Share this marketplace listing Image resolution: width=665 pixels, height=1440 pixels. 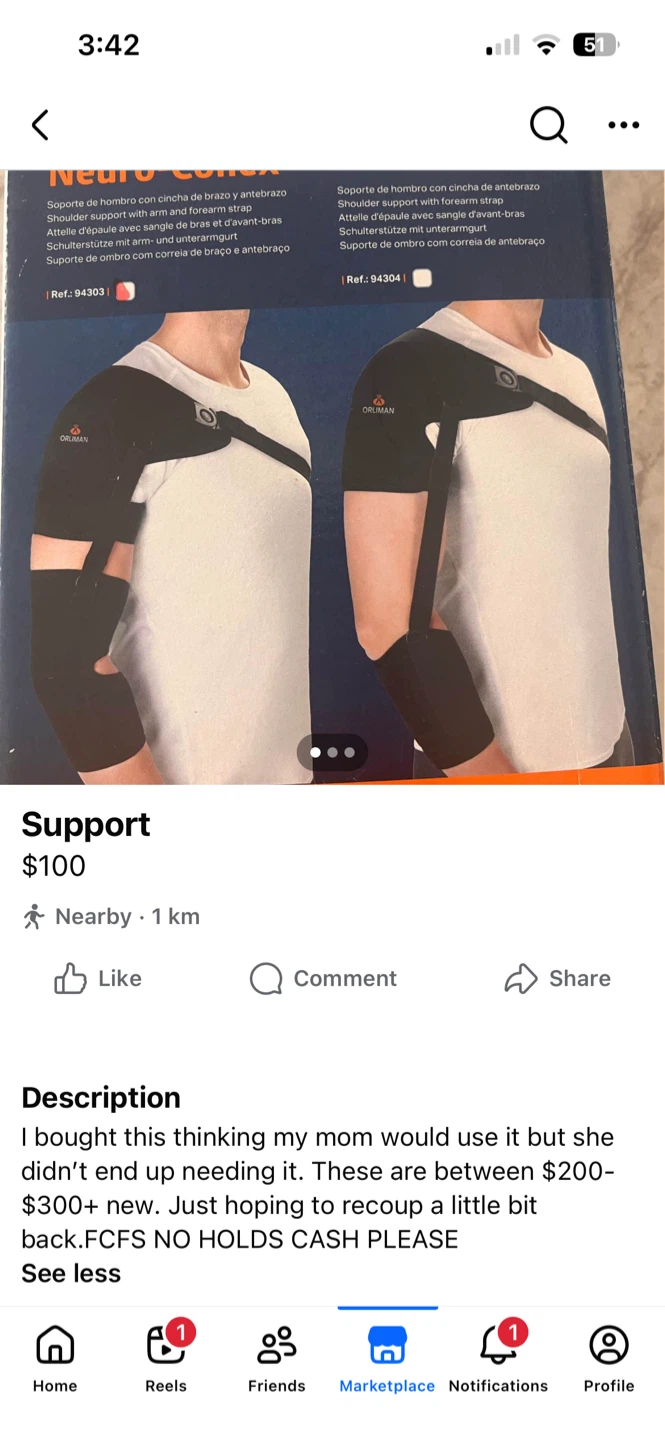tap(557, 978)
